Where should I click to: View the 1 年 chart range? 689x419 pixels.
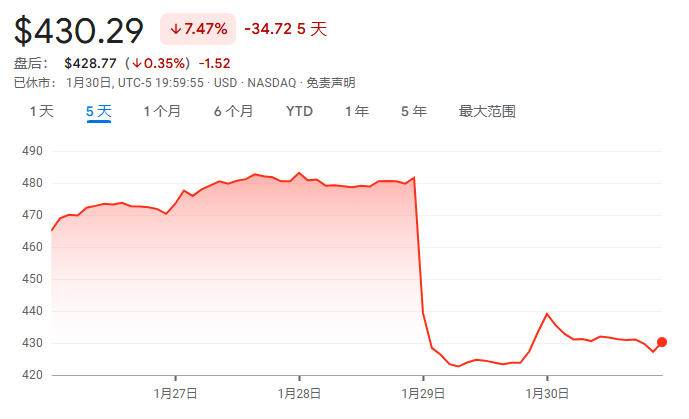pos(356,111)
